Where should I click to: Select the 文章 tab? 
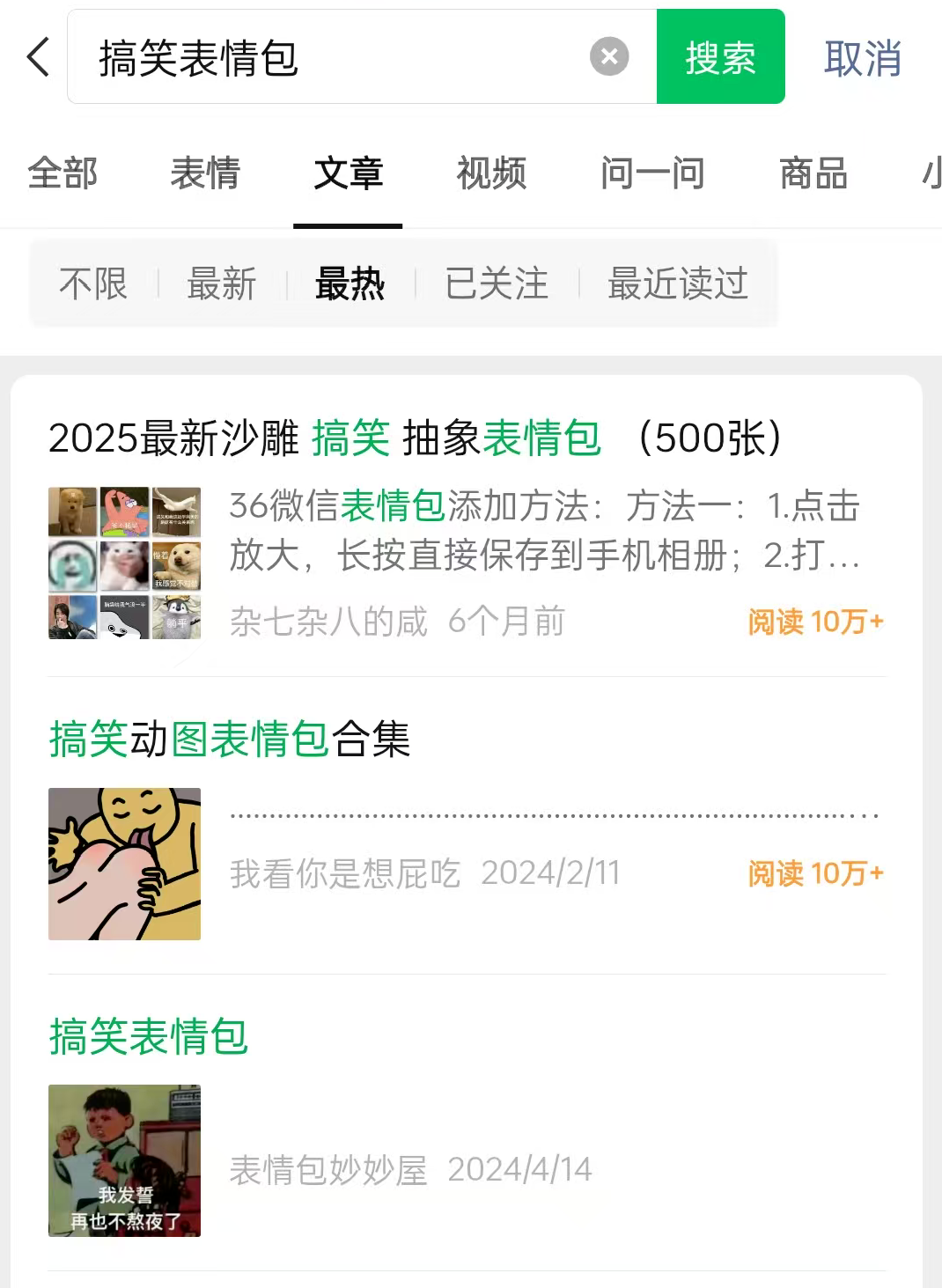pyautogui.click(x=348, y=173)
